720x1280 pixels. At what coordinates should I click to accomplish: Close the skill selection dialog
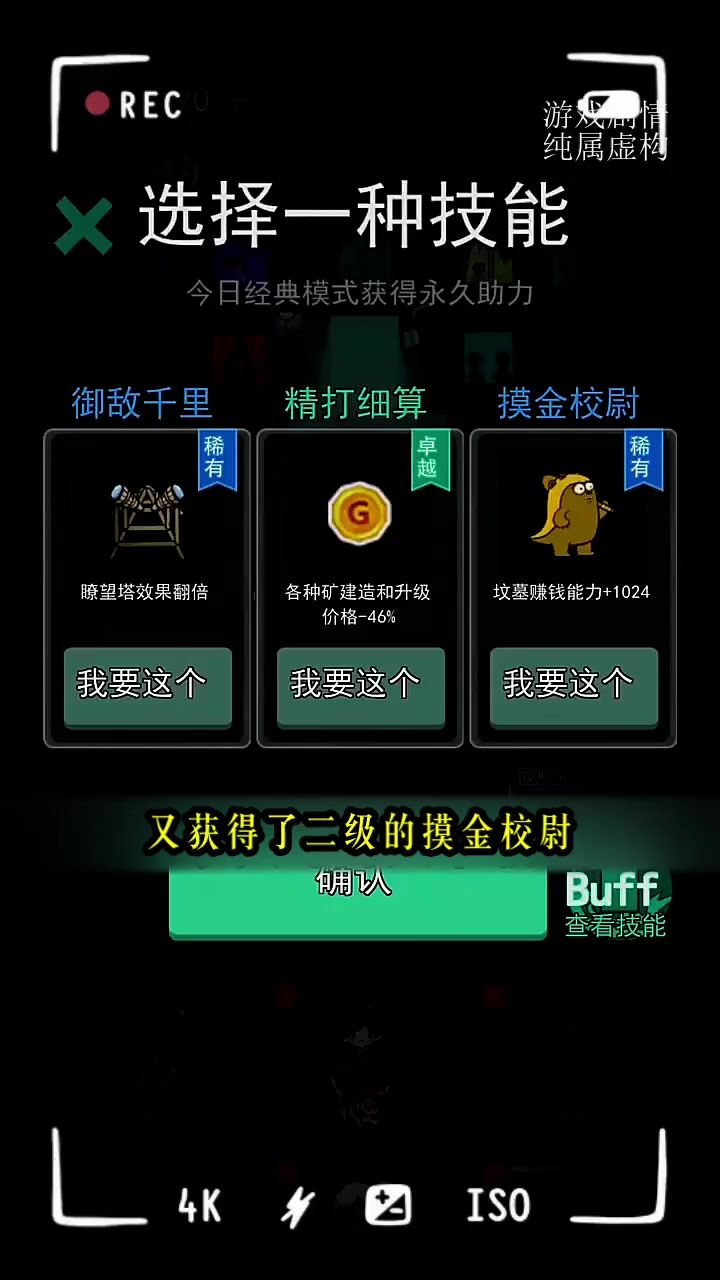84,224
